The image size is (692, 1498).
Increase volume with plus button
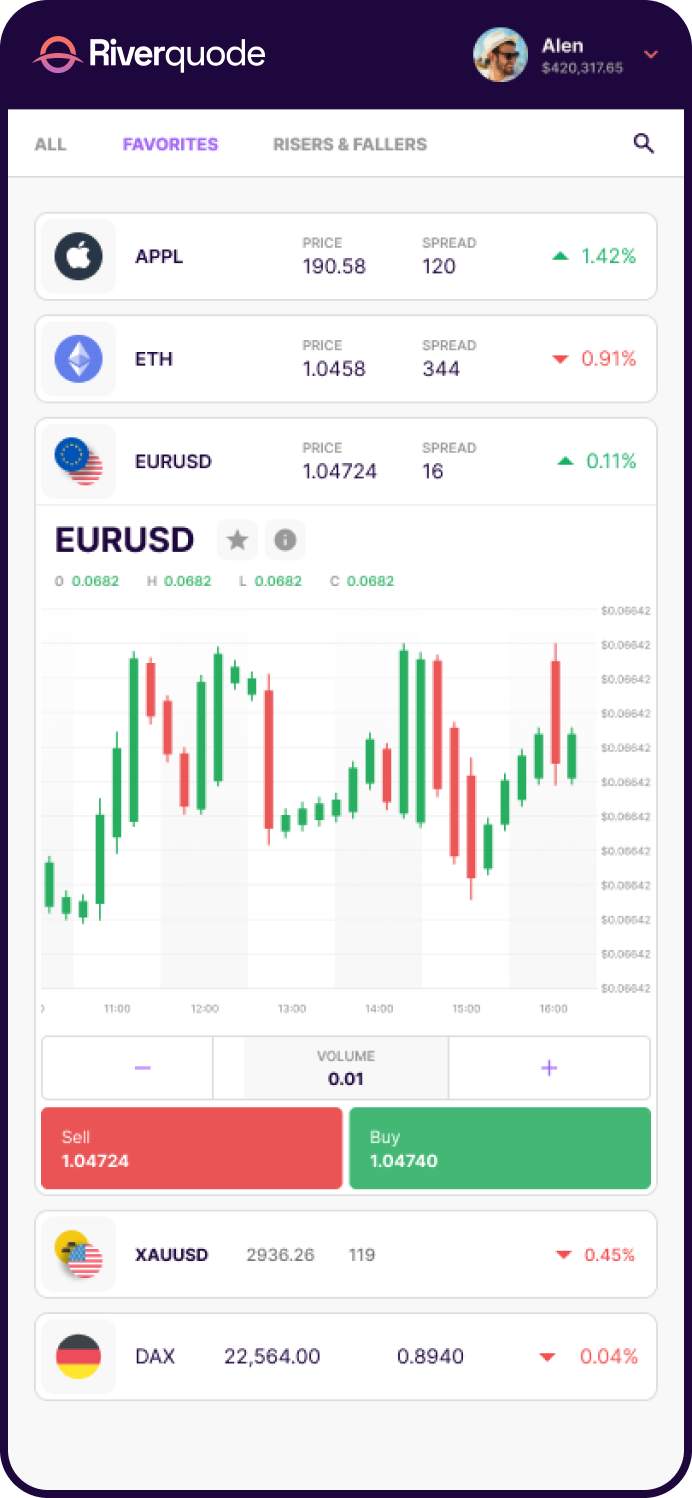point(549,1068)
